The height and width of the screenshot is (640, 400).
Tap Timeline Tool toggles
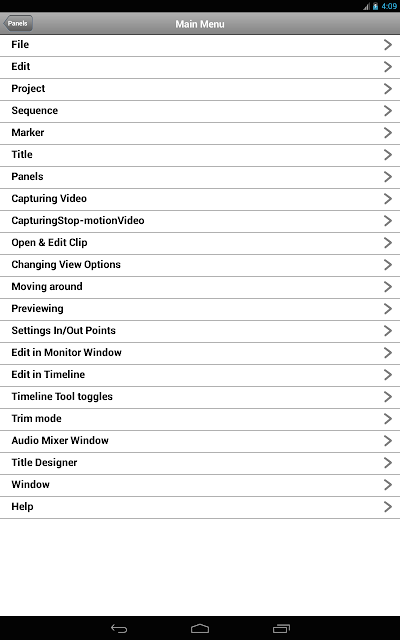click(x=200, y=398)
